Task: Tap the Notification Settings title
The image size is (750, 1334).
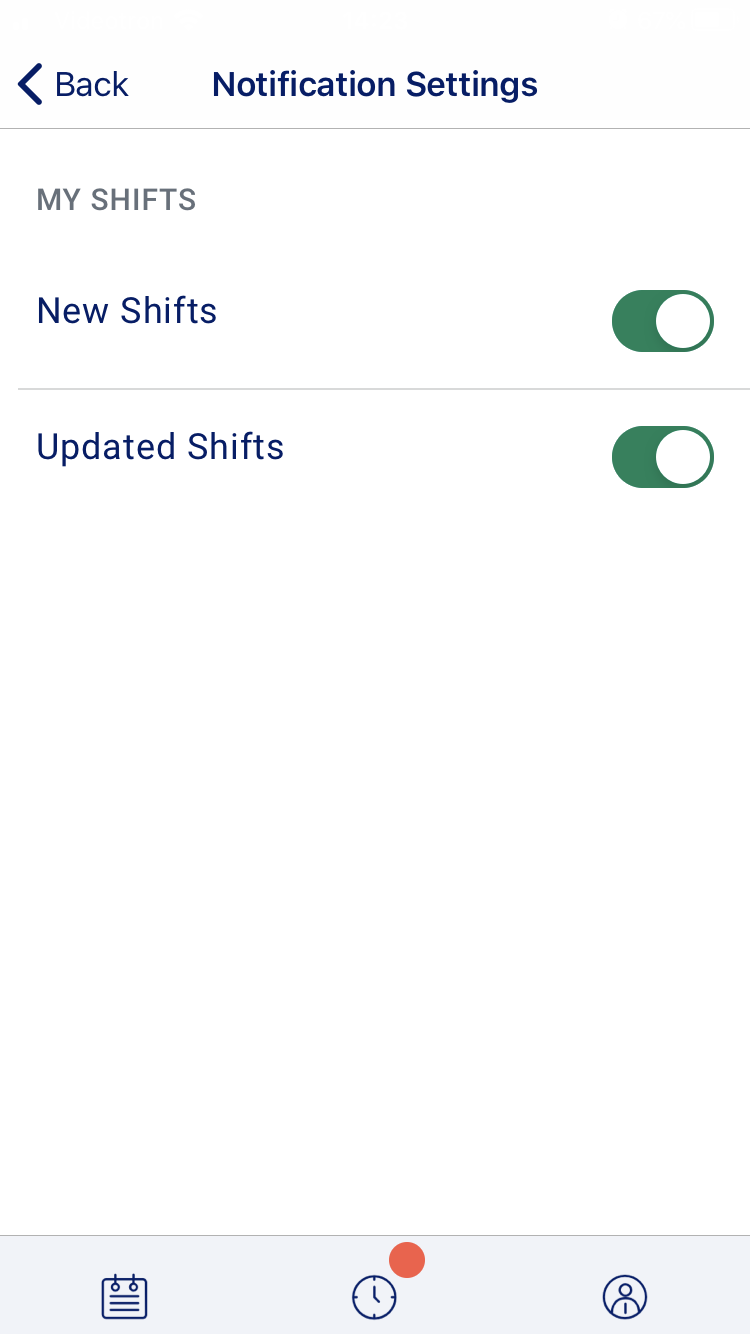Action: pyautogui.click(x=374, y=84)
